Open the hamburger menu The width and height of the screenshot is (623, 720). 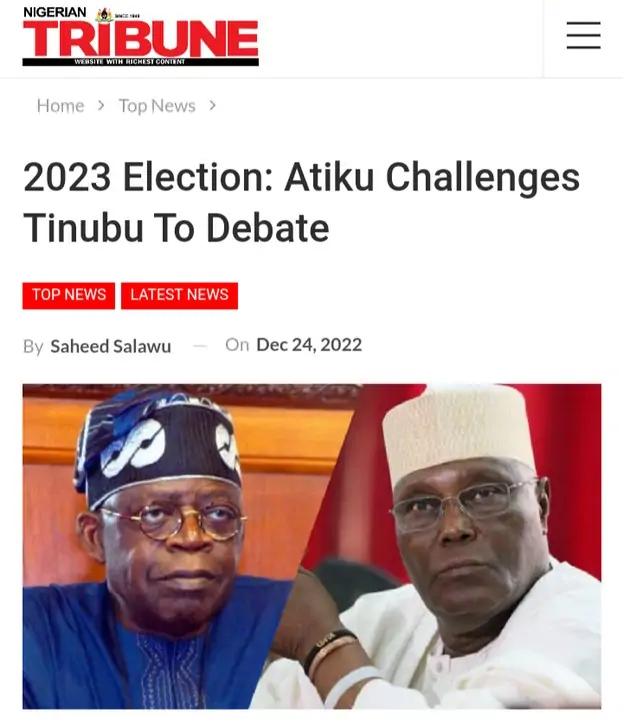click(583, 36)
